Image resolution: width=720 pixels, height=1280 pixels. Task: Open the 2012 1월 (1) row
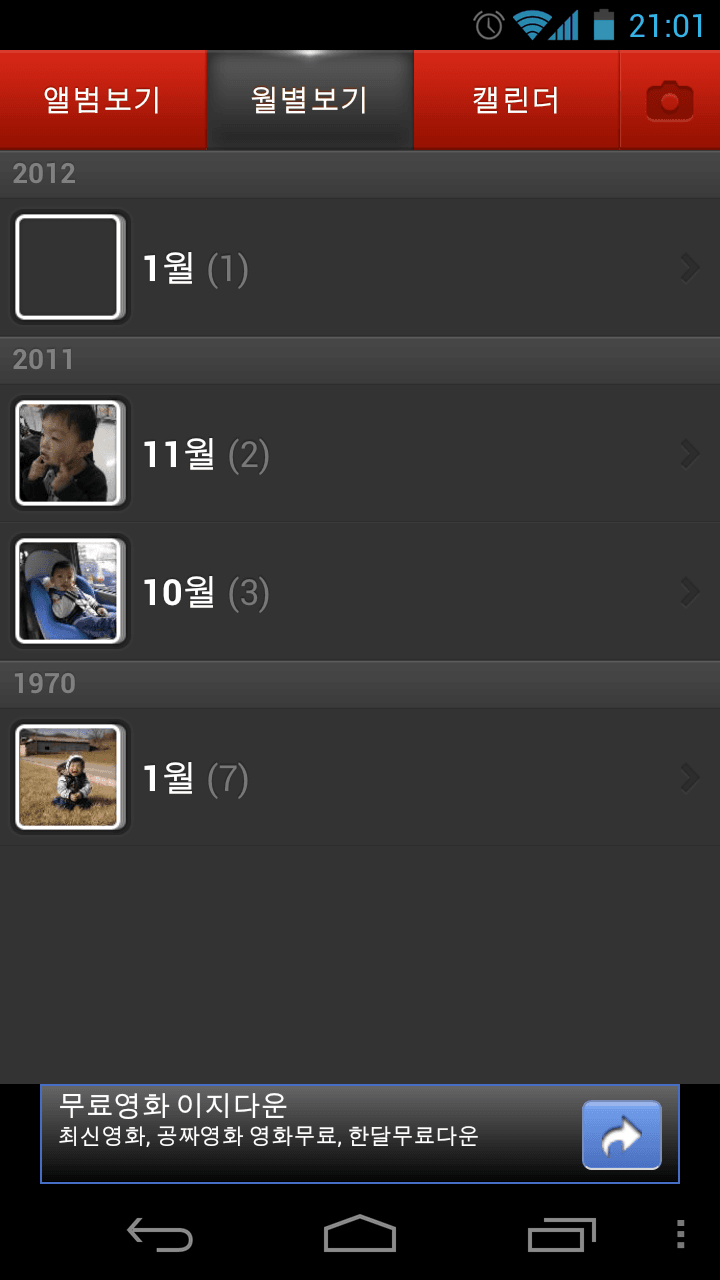pyautogui.click(x=360, y=268)
